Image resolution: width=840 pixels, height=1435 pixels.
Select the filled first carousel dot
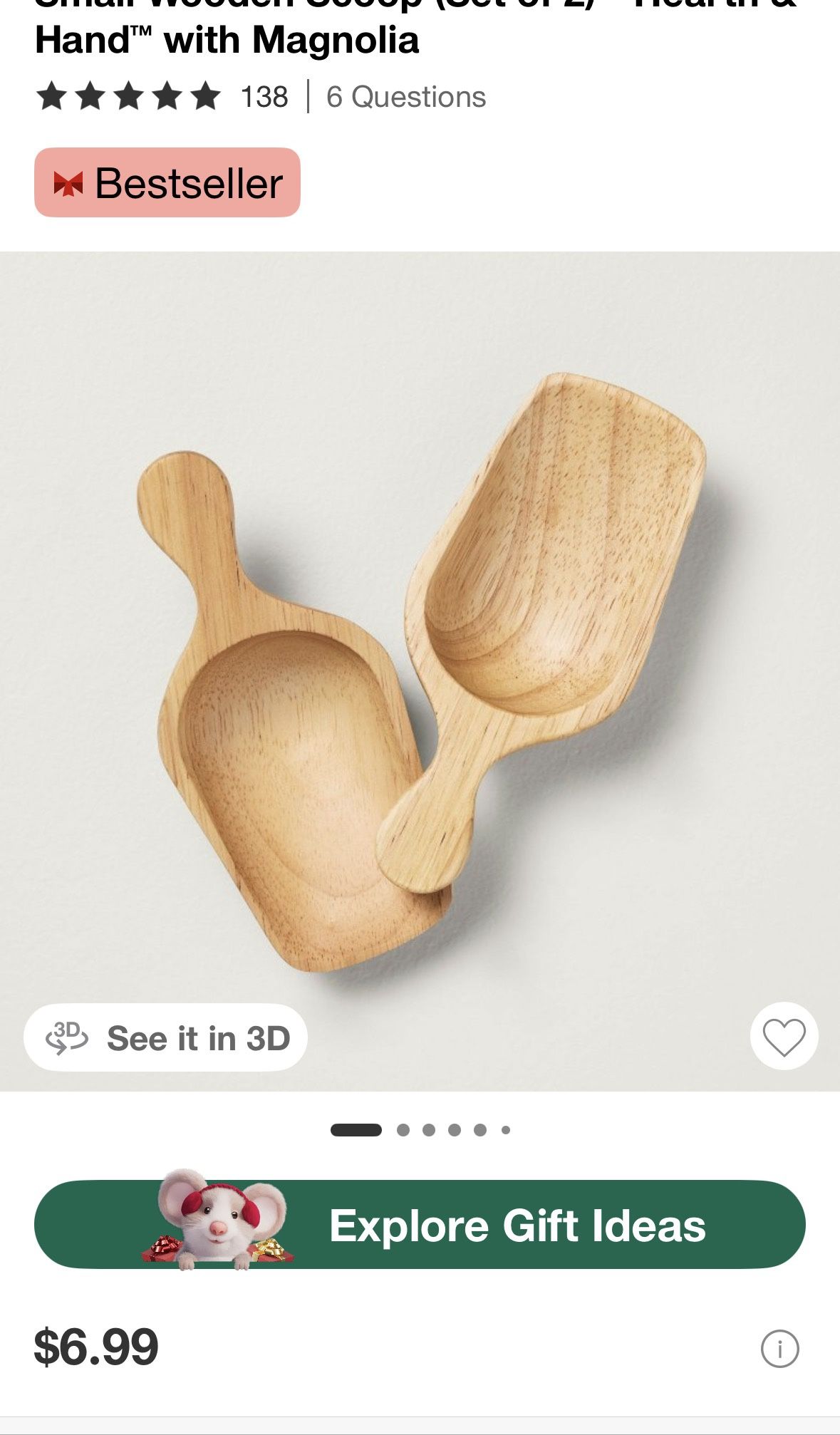tap(356, 1129)
